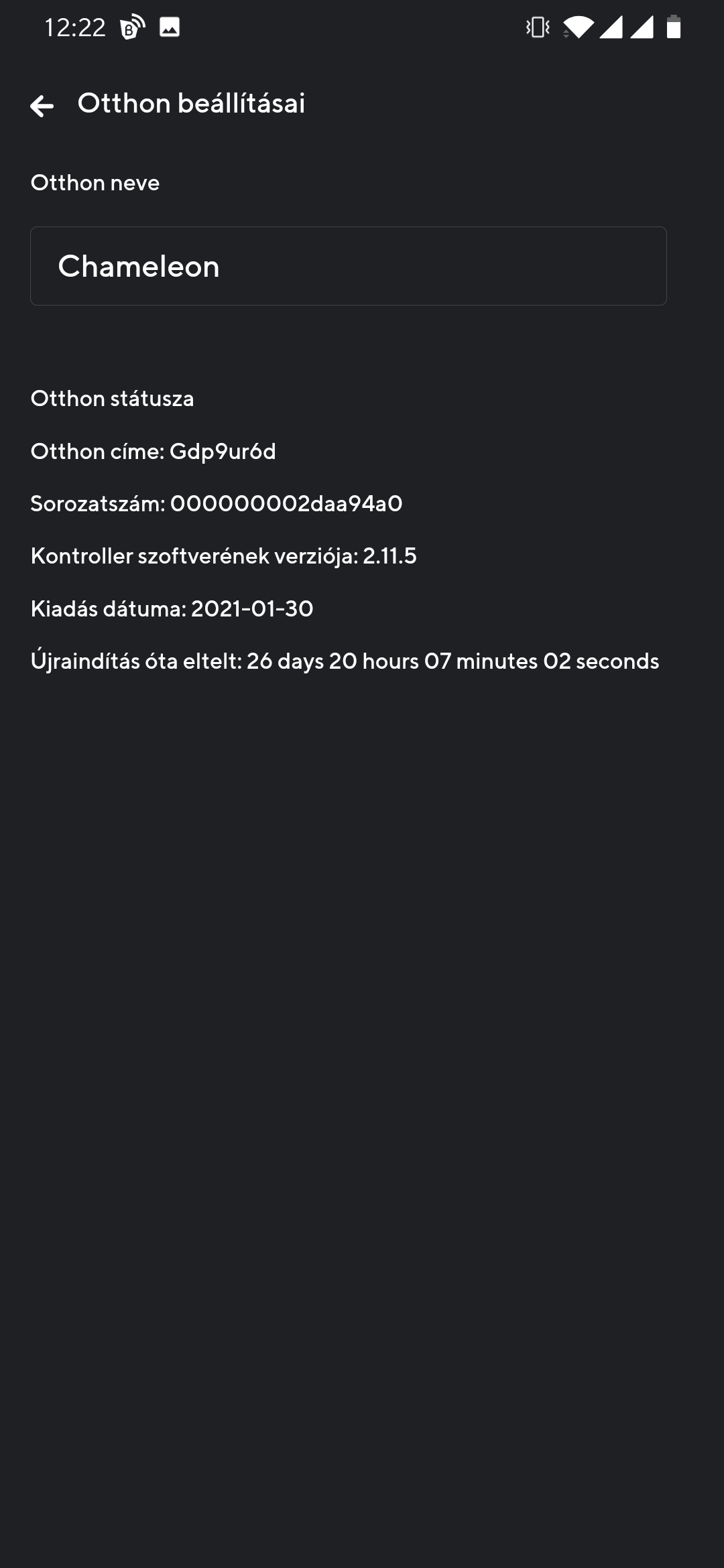Tap the 'Otthon státusza' section heading

coord(112,398)
